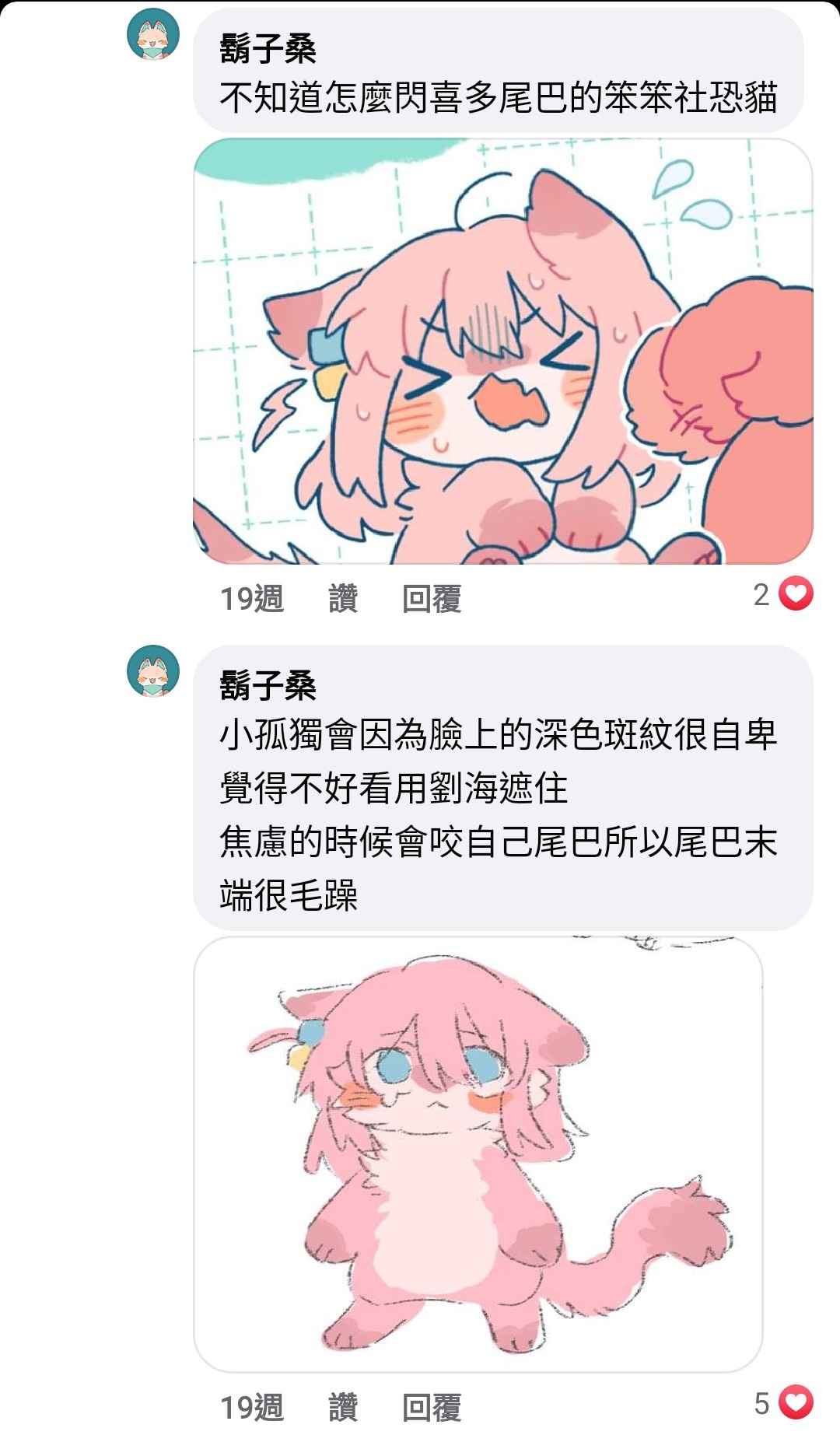Image resolution: width=840 pixels, height=1442 pixels.
Task: Open the standing pink cat sketch image
Action: pos(478,1154)
